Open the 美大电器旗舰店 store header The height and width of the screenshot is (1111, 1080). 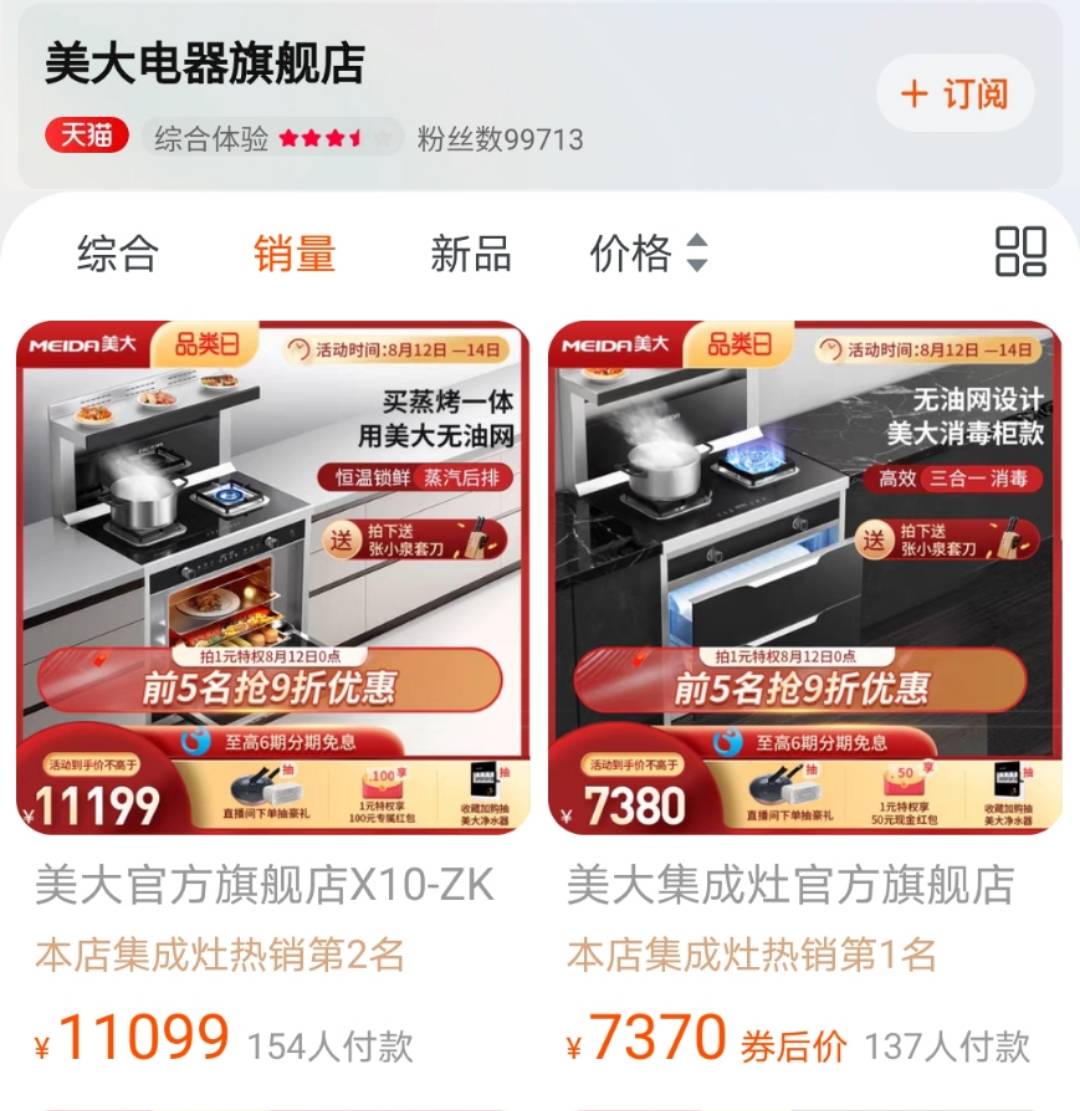click(x=205, y=64)
